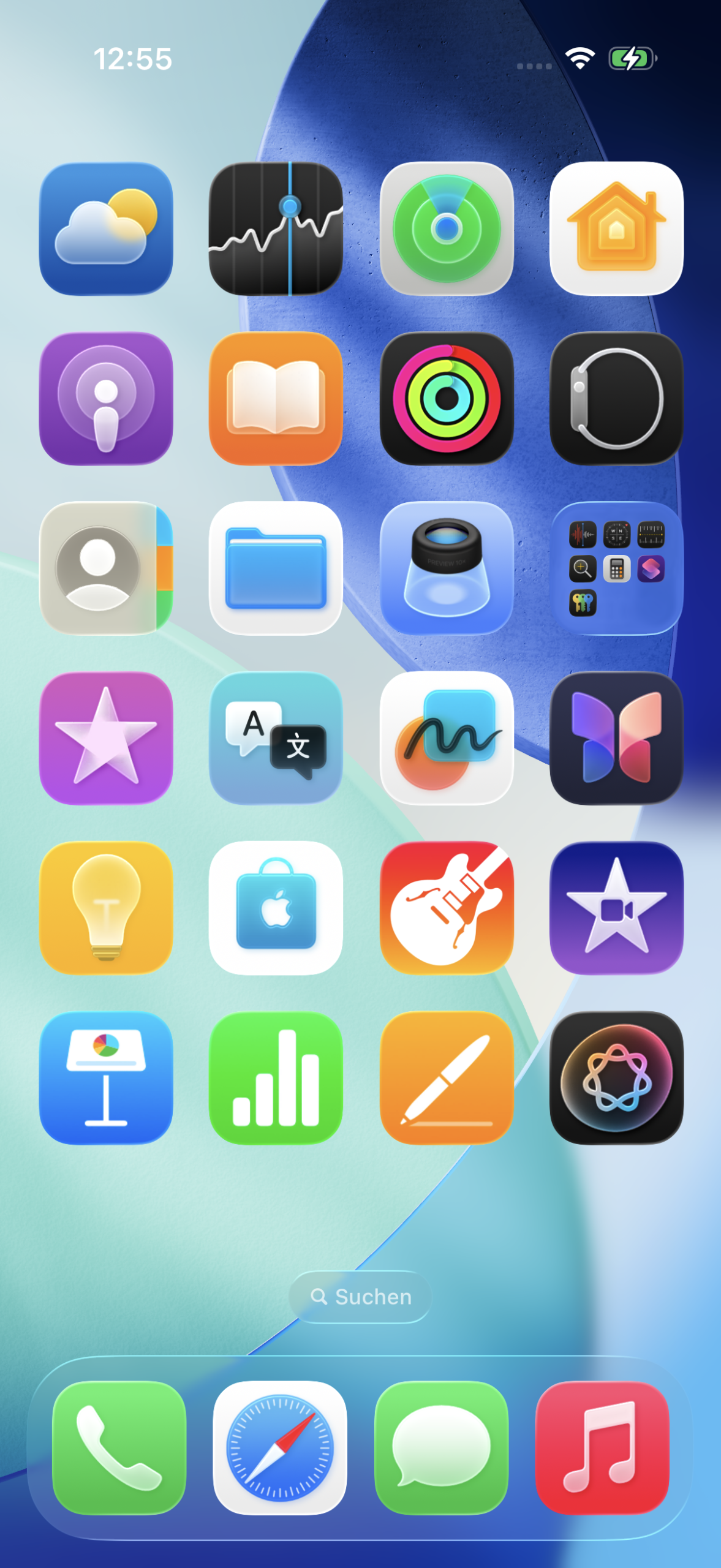721x1568 pixels.
Task: Open the Weather app
Action: point(106,228)
